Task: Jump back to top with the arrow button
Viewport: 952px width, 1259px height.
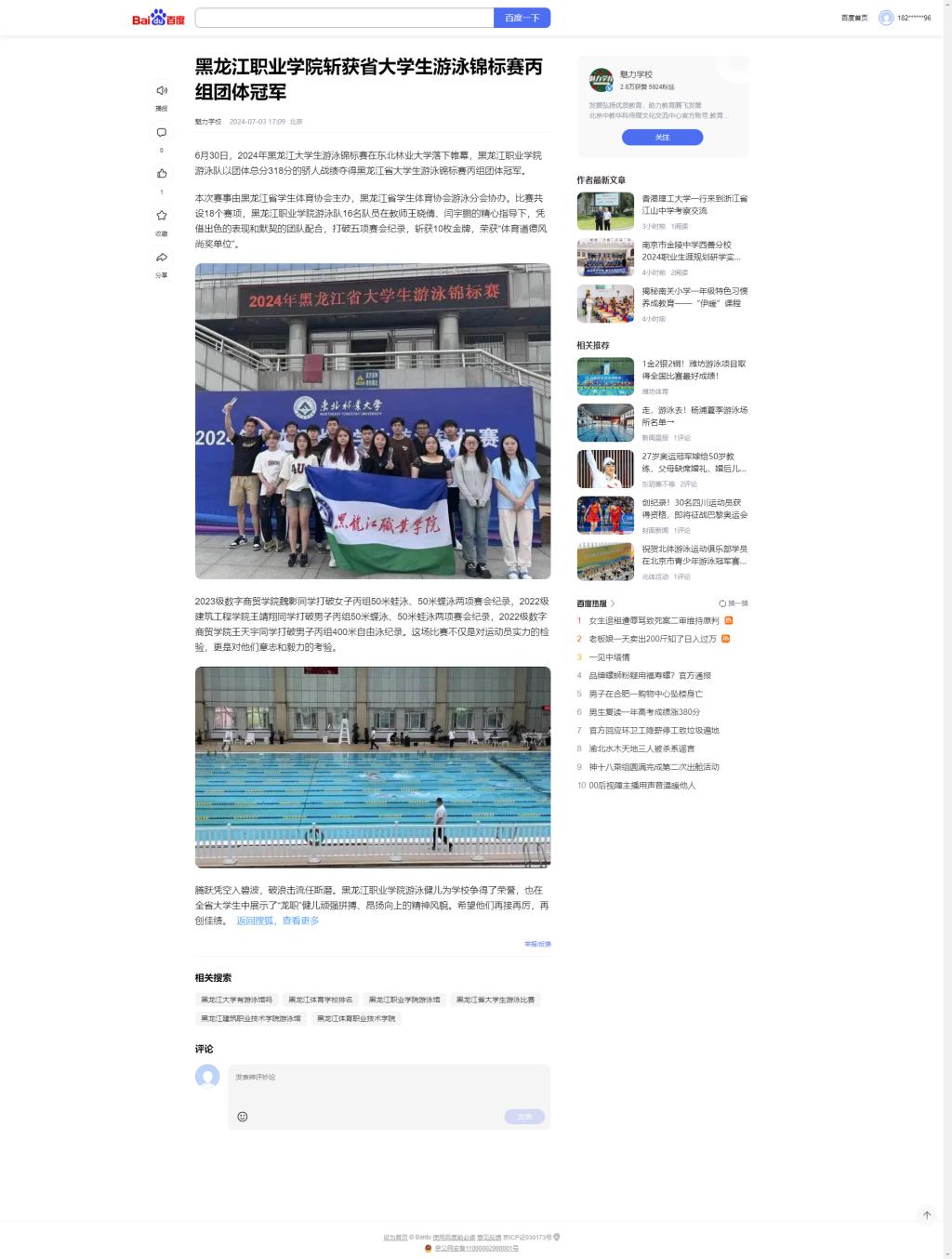Action: click(926, 1214)
